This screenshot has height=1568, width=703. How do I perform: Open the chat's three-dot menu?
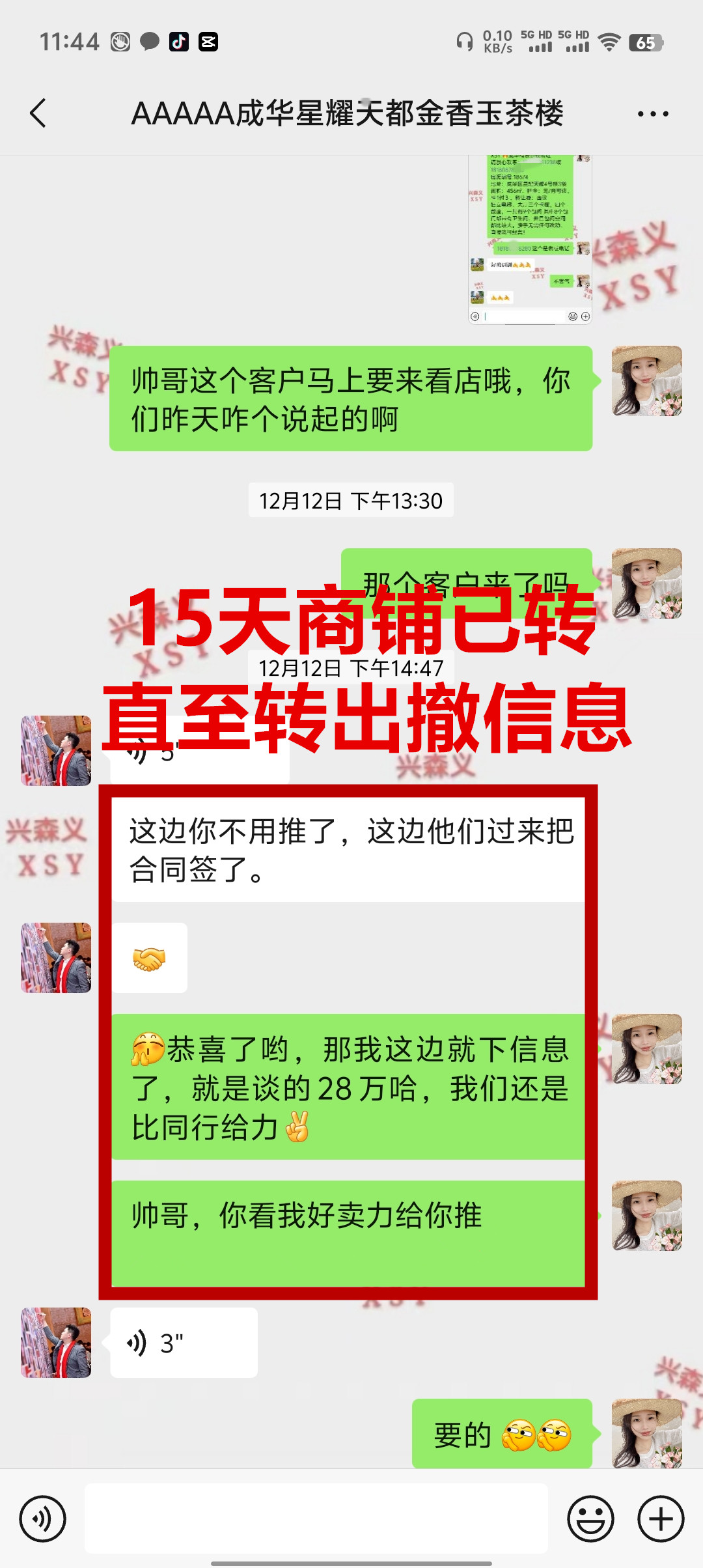pyautogui.click(x=652, y=114)
